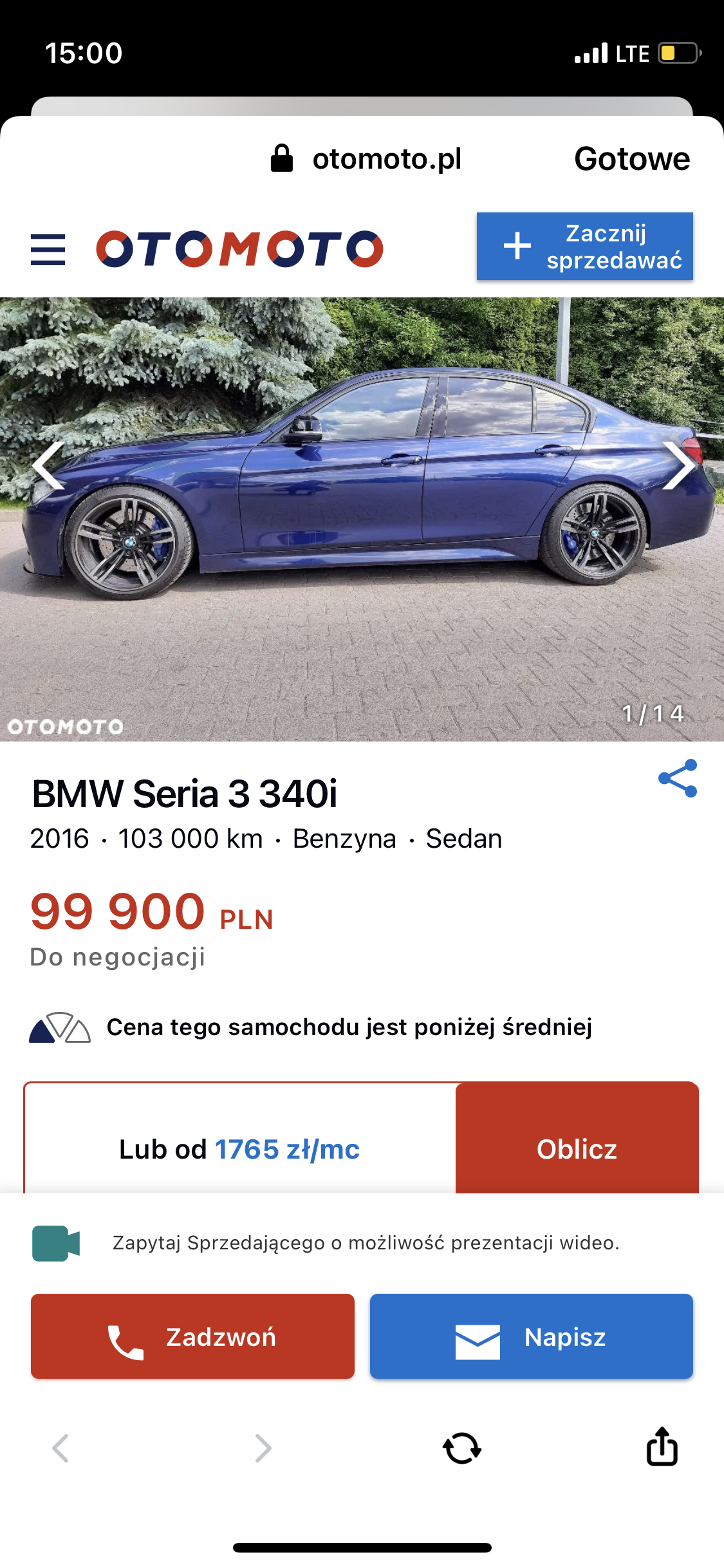The width and height of the screenshot is (724, 1568).
Task: Share this BMW listing
Action: [x=678, y=778]
